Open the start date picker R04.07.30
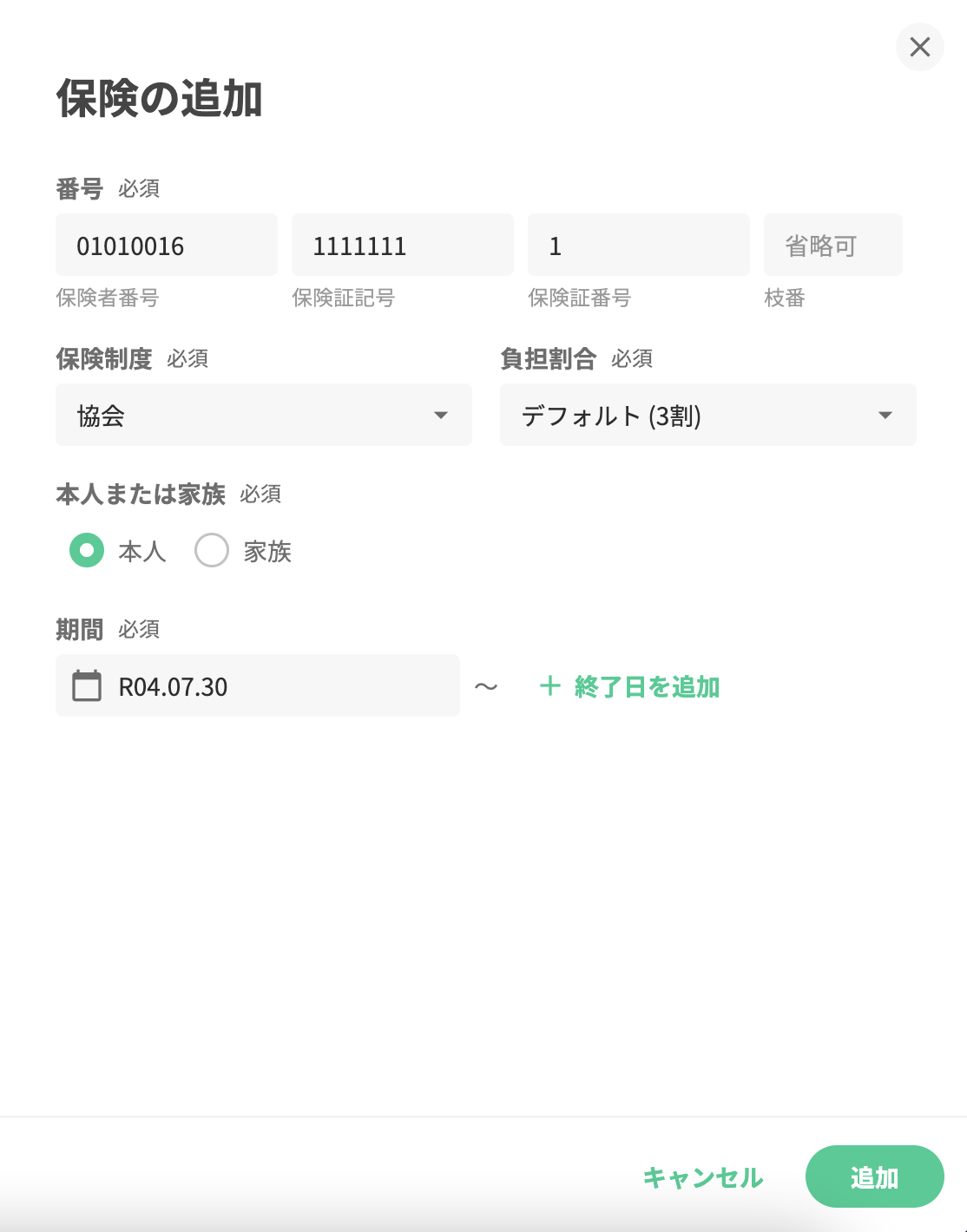Screen dimensions: 967x1232 pyautogui.click(x=257, y=686)
